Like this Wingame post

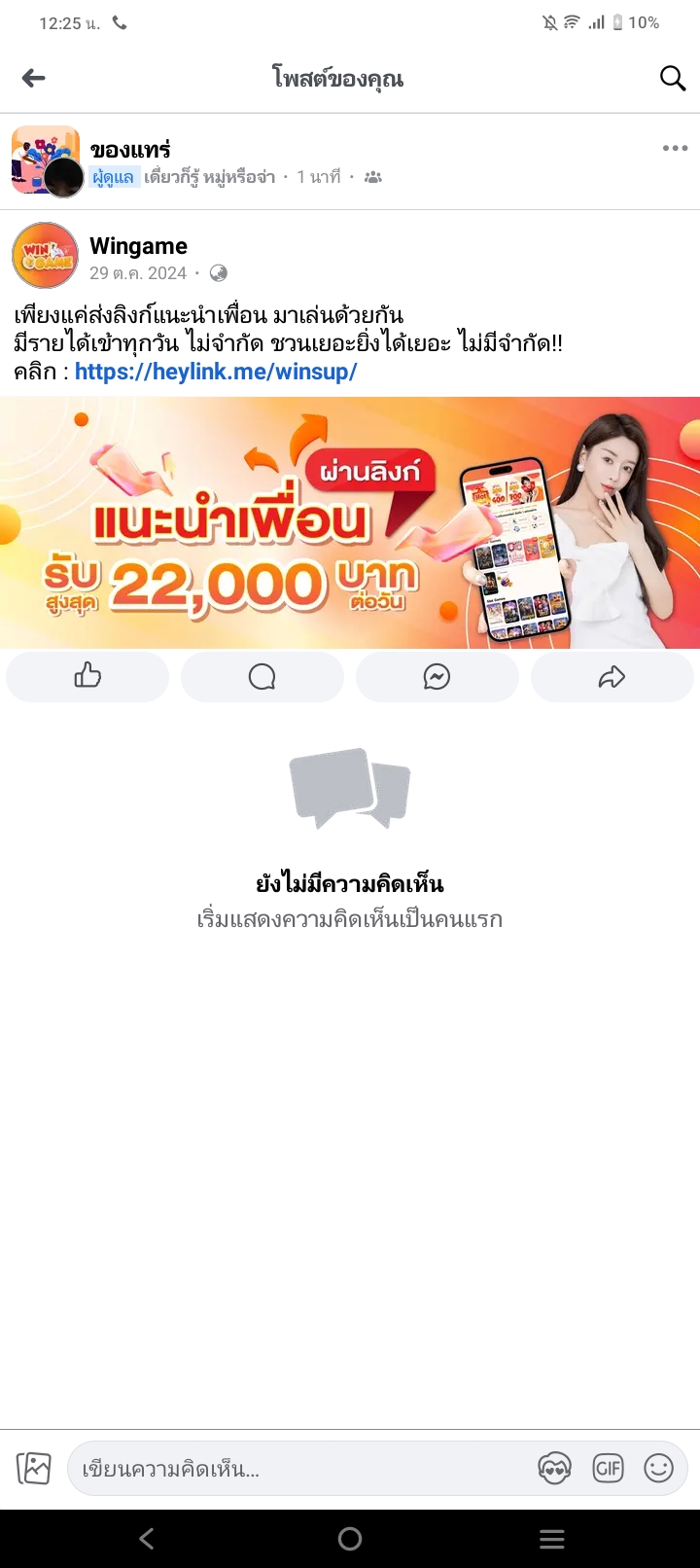coord(87,676)
